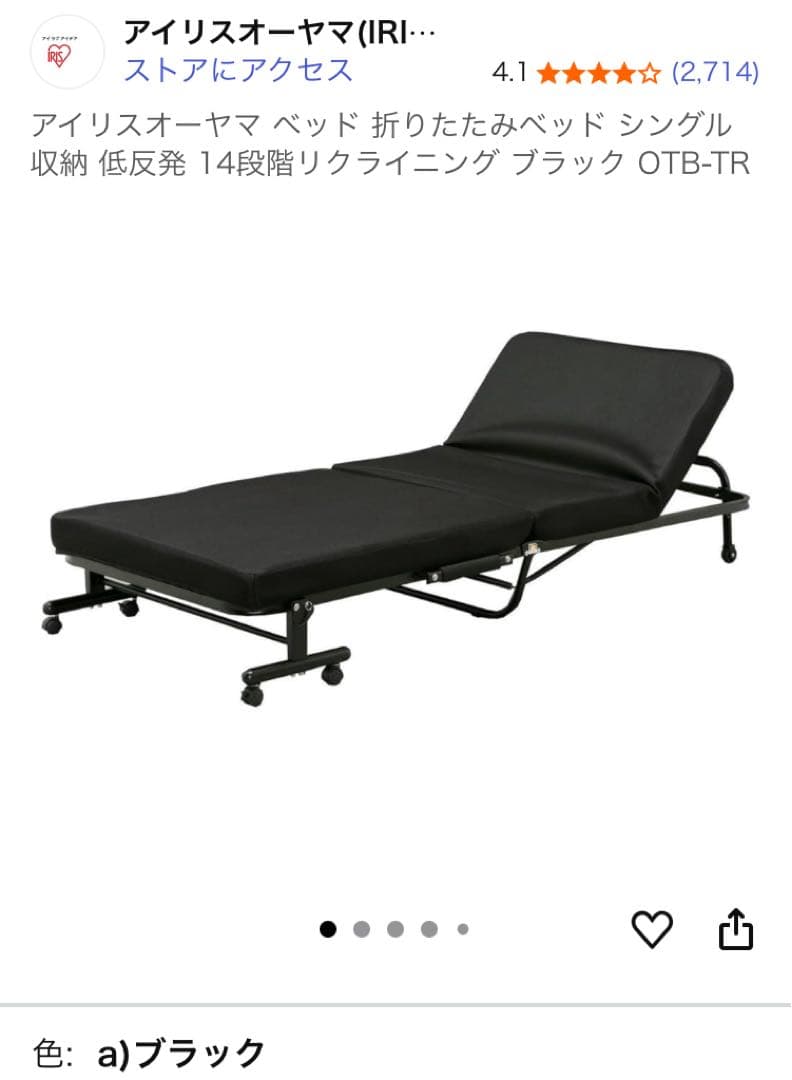Click the third star in the rating row
The height and width of the screenshot is (1080, 792).
pyautogui.click(x=599, y=72)
